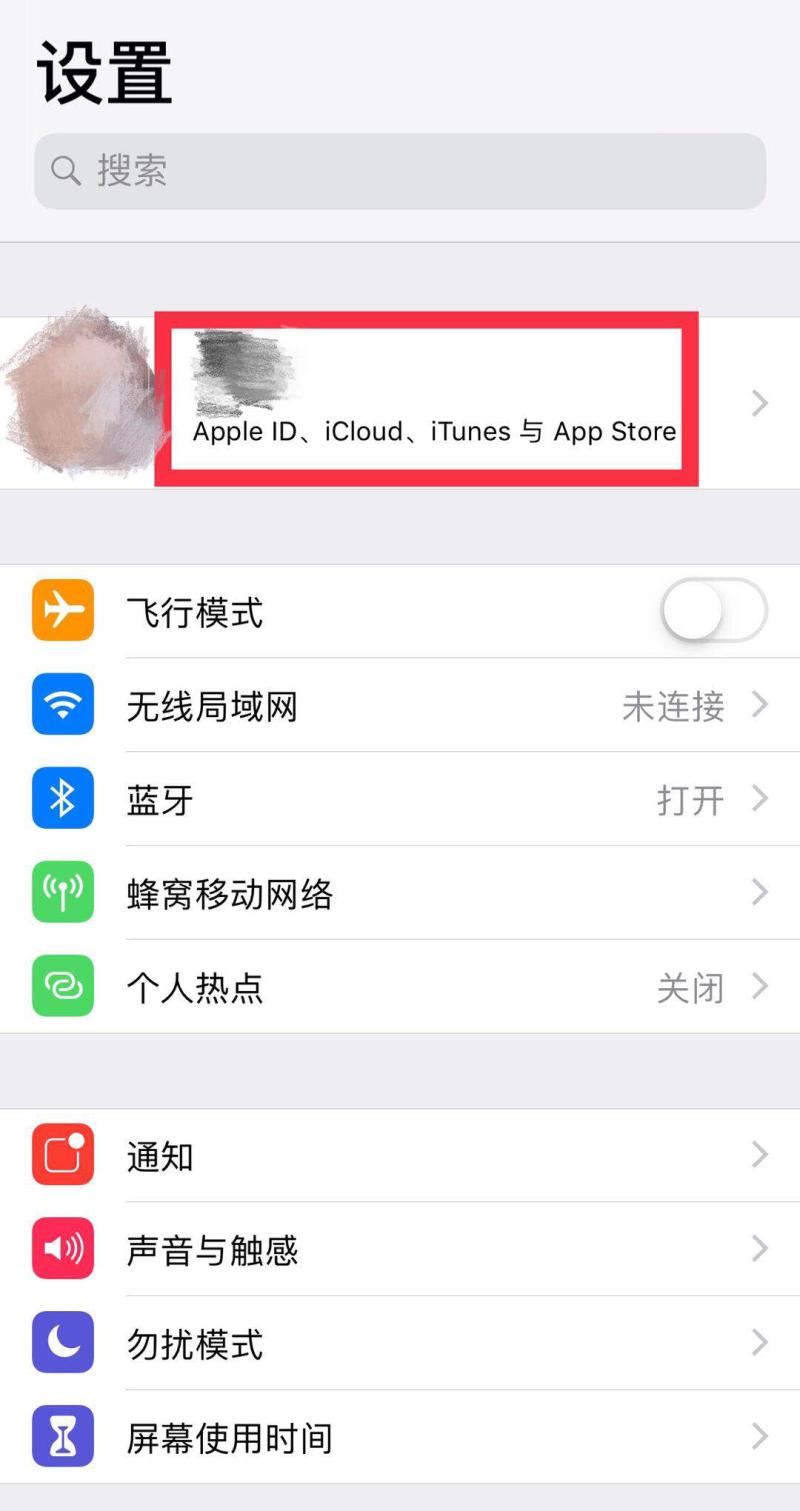The height and width of the screenshot is (1511, 800).
Task: Go to 蜂窝移动网络 settings
Action: (400, 893)
